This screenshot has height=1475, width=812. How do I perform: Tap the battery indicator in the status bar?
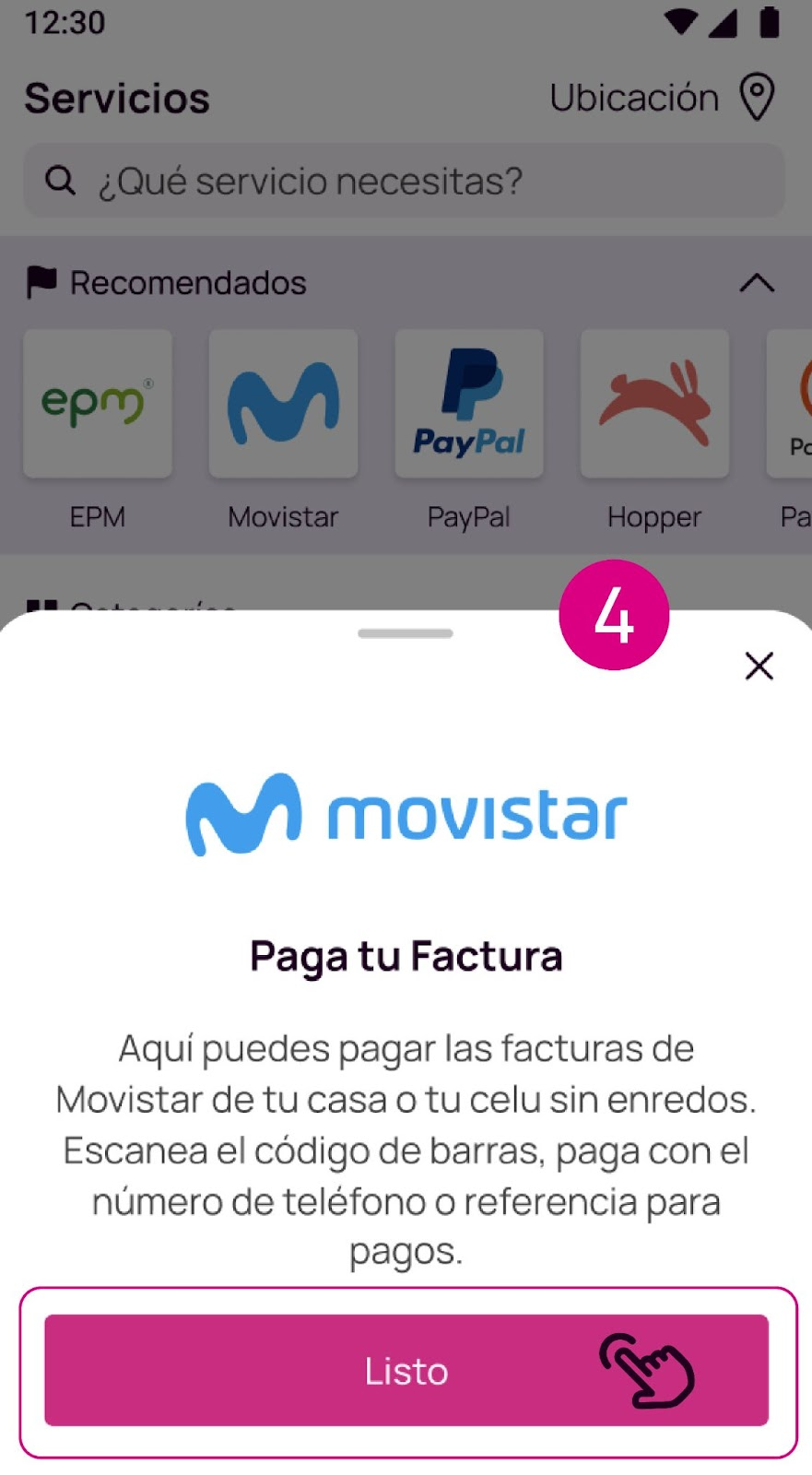point(771,22)
